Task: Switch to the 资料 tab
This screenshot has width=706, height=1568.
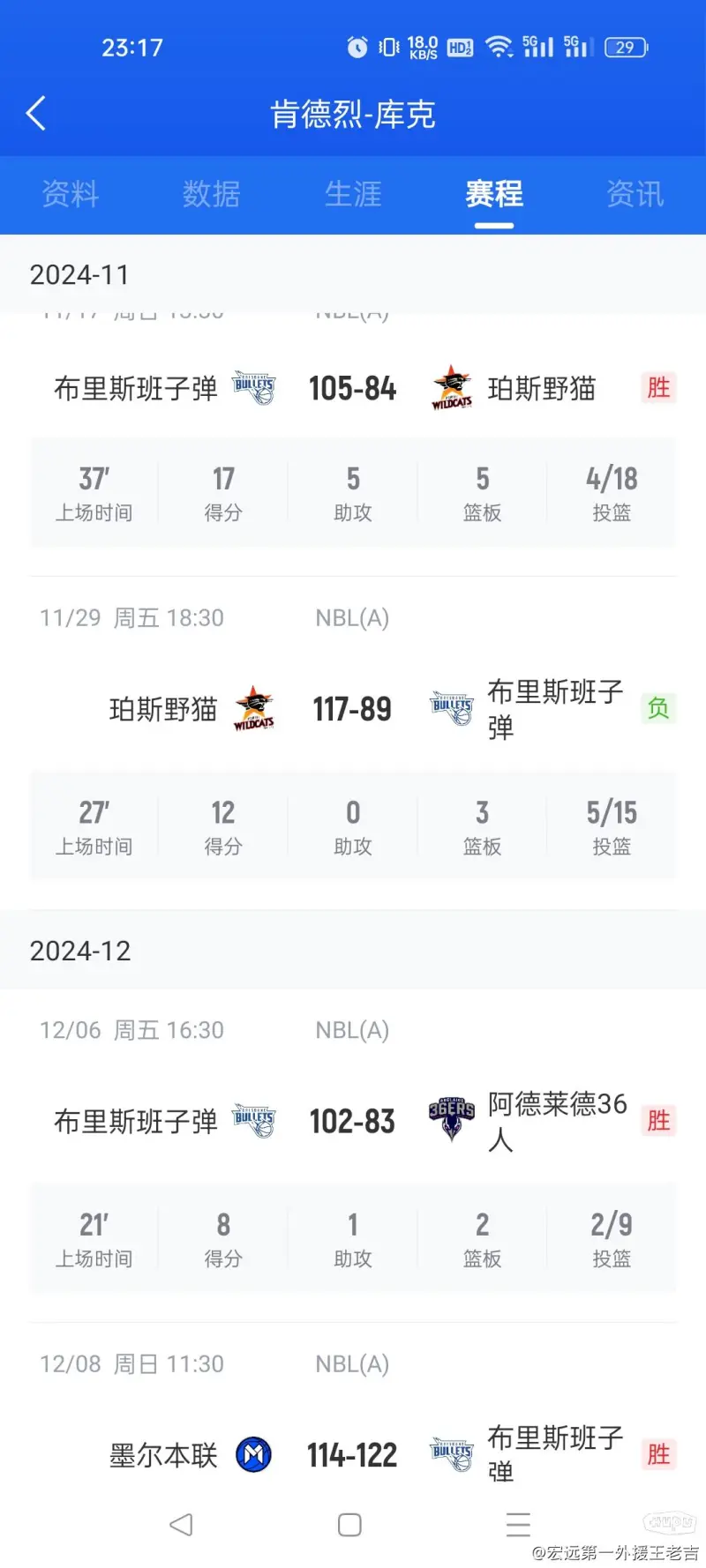Action: point(71,194)
